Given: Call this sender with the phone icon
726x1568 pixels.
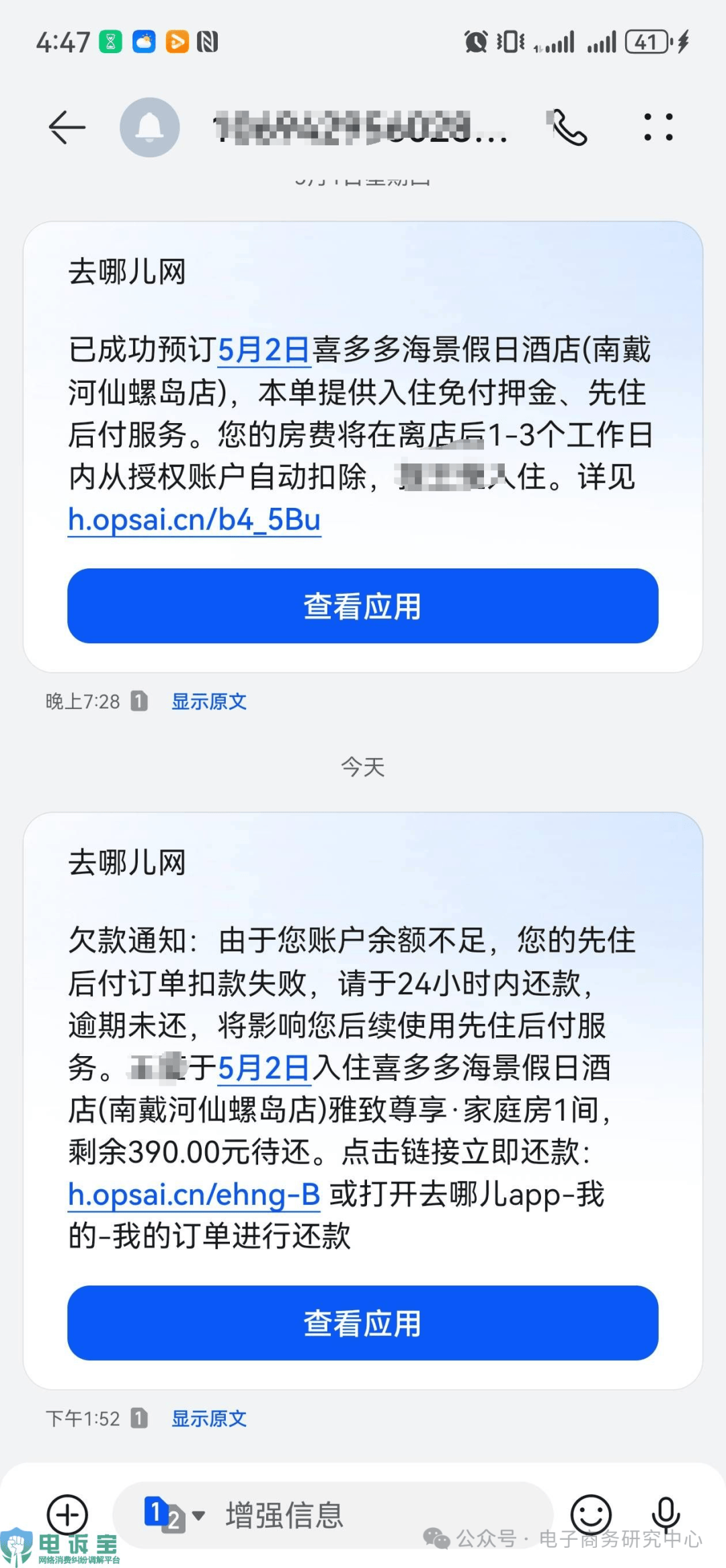Looking at the screenshot, I should 567,127.
